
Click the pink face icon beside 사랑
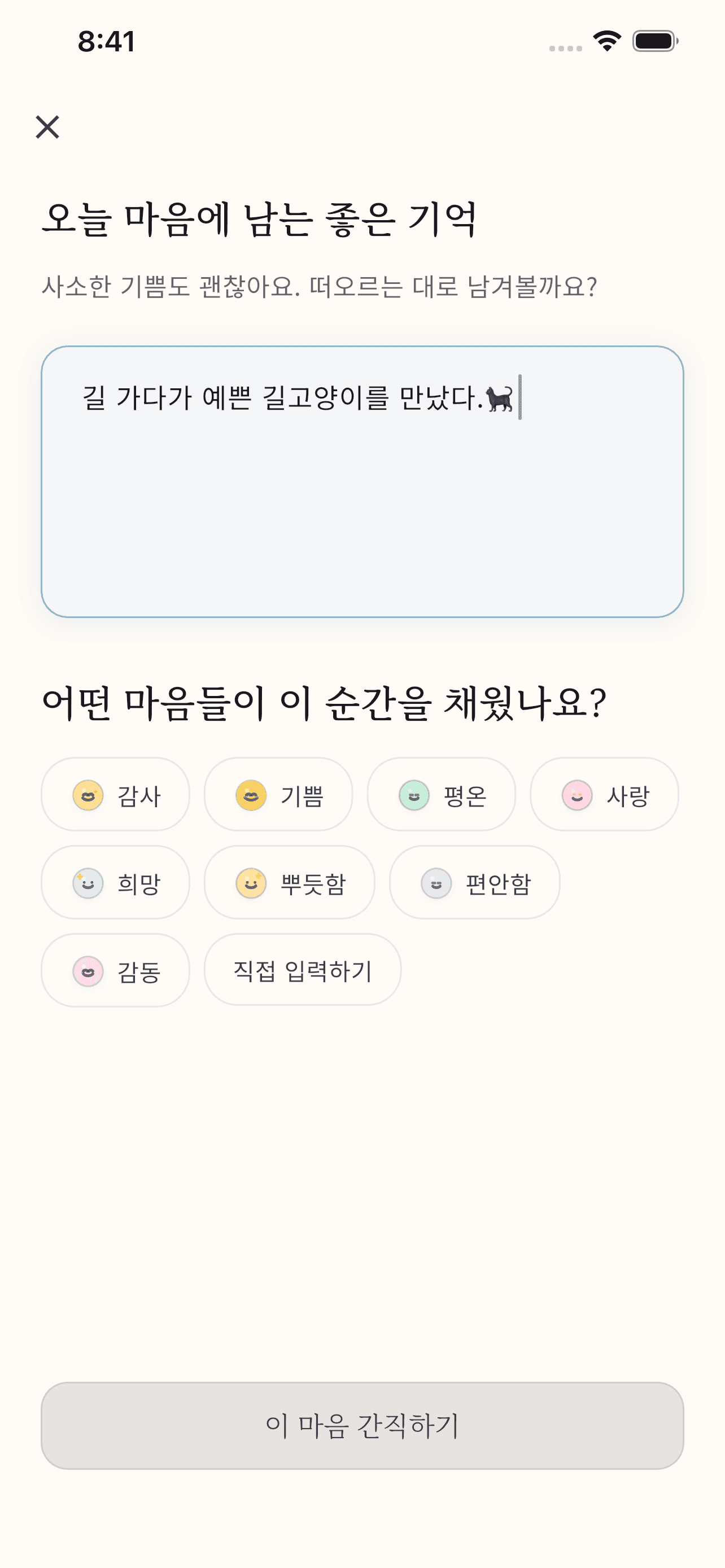point(576,794)
